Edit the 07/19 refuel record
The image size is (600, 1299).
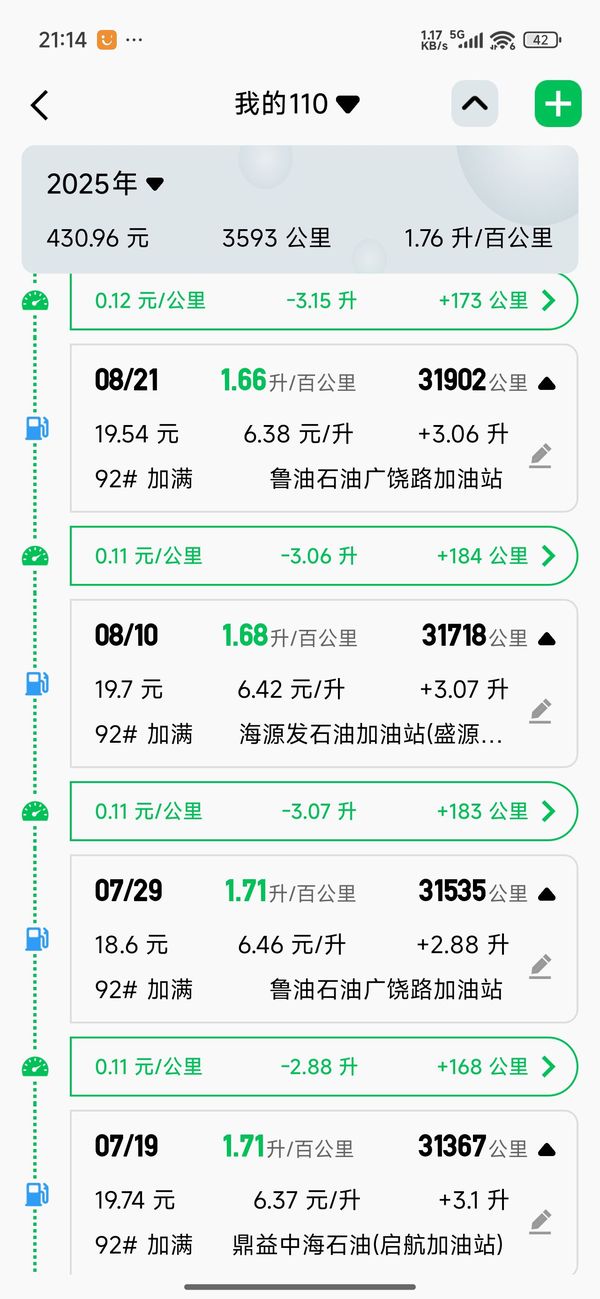(540, 1221)
